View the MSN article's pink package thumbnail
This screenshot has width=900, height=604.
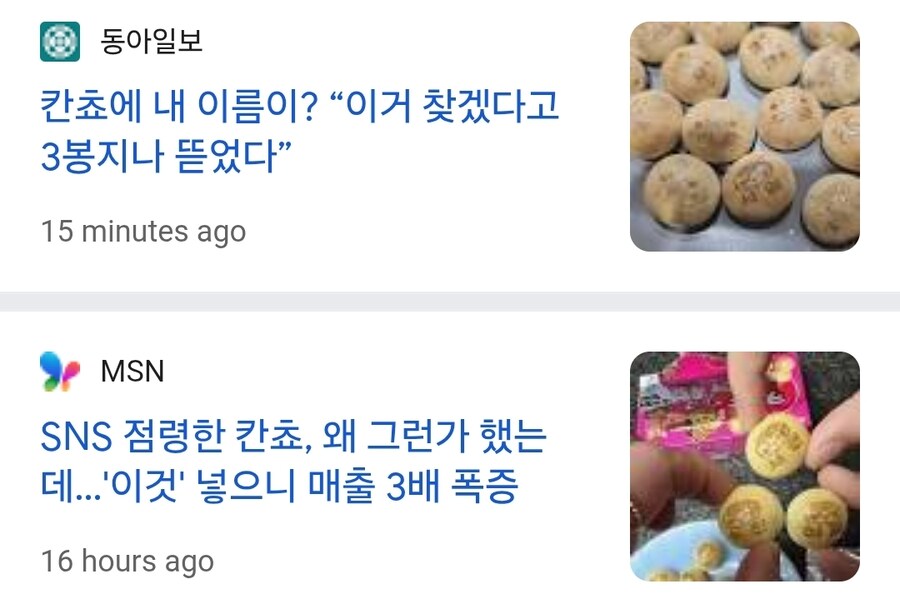(x=744, y=466)
